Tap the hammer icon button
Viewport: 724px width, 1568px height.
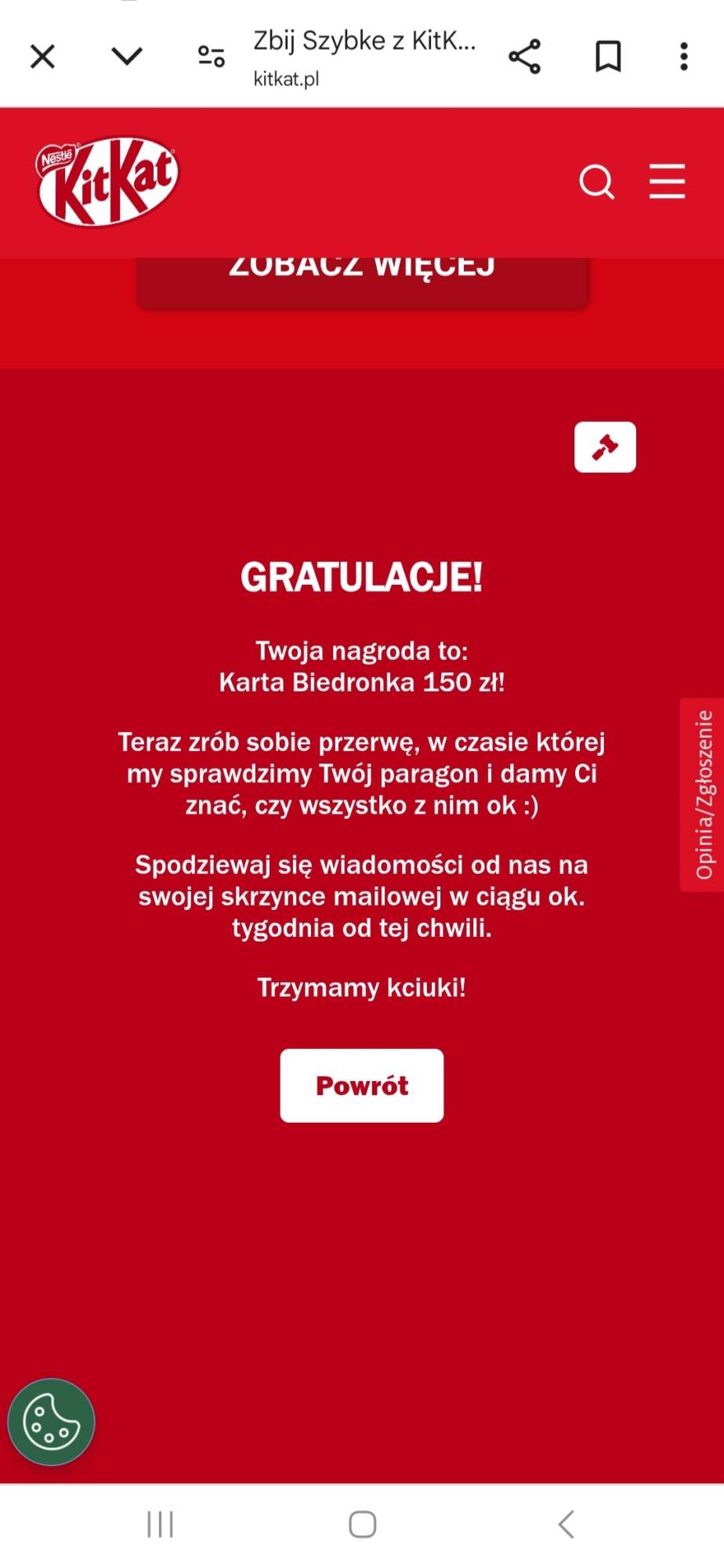605,447
